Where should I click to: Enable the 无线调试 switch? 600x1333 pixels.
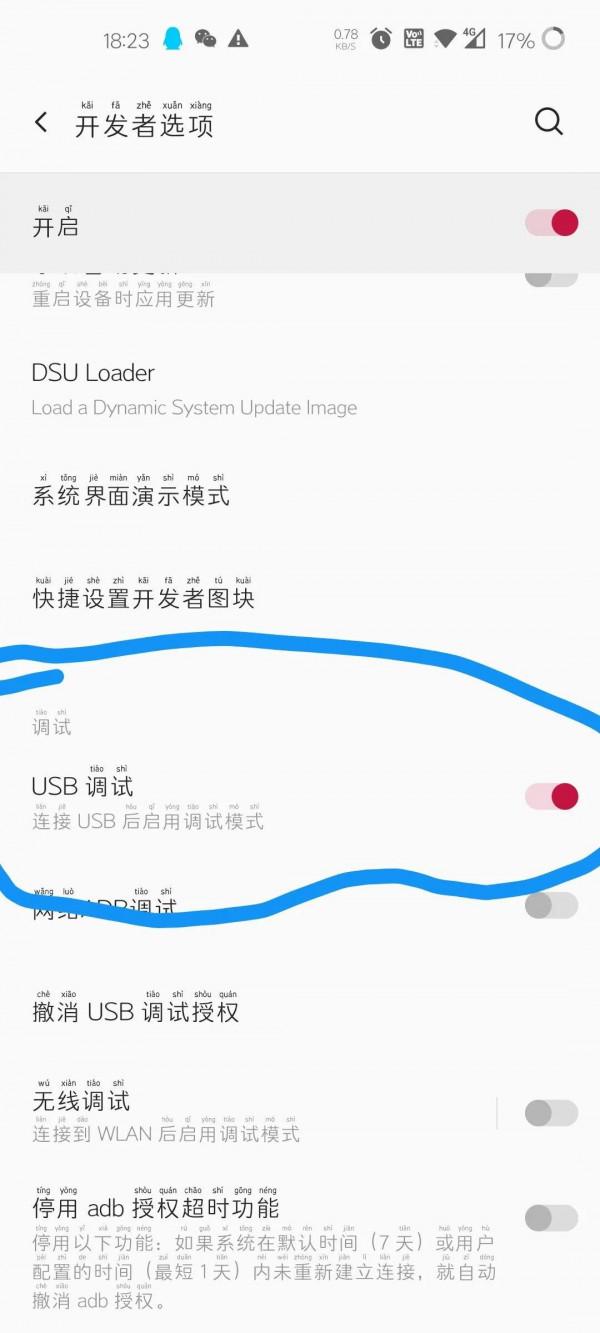pos(551,1113)
